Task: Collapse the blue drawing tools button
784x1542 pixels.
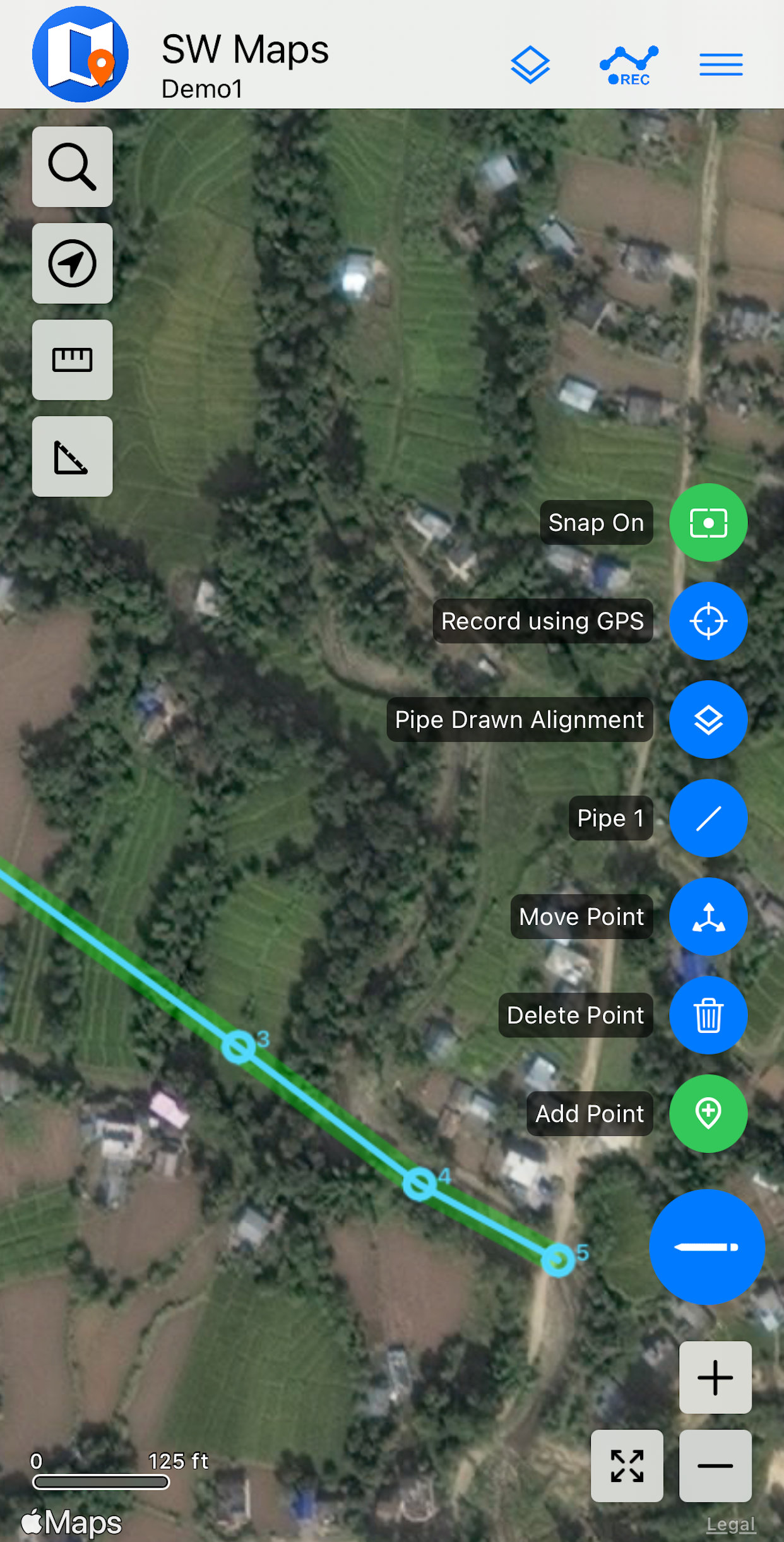Action: click(707, 1247)
